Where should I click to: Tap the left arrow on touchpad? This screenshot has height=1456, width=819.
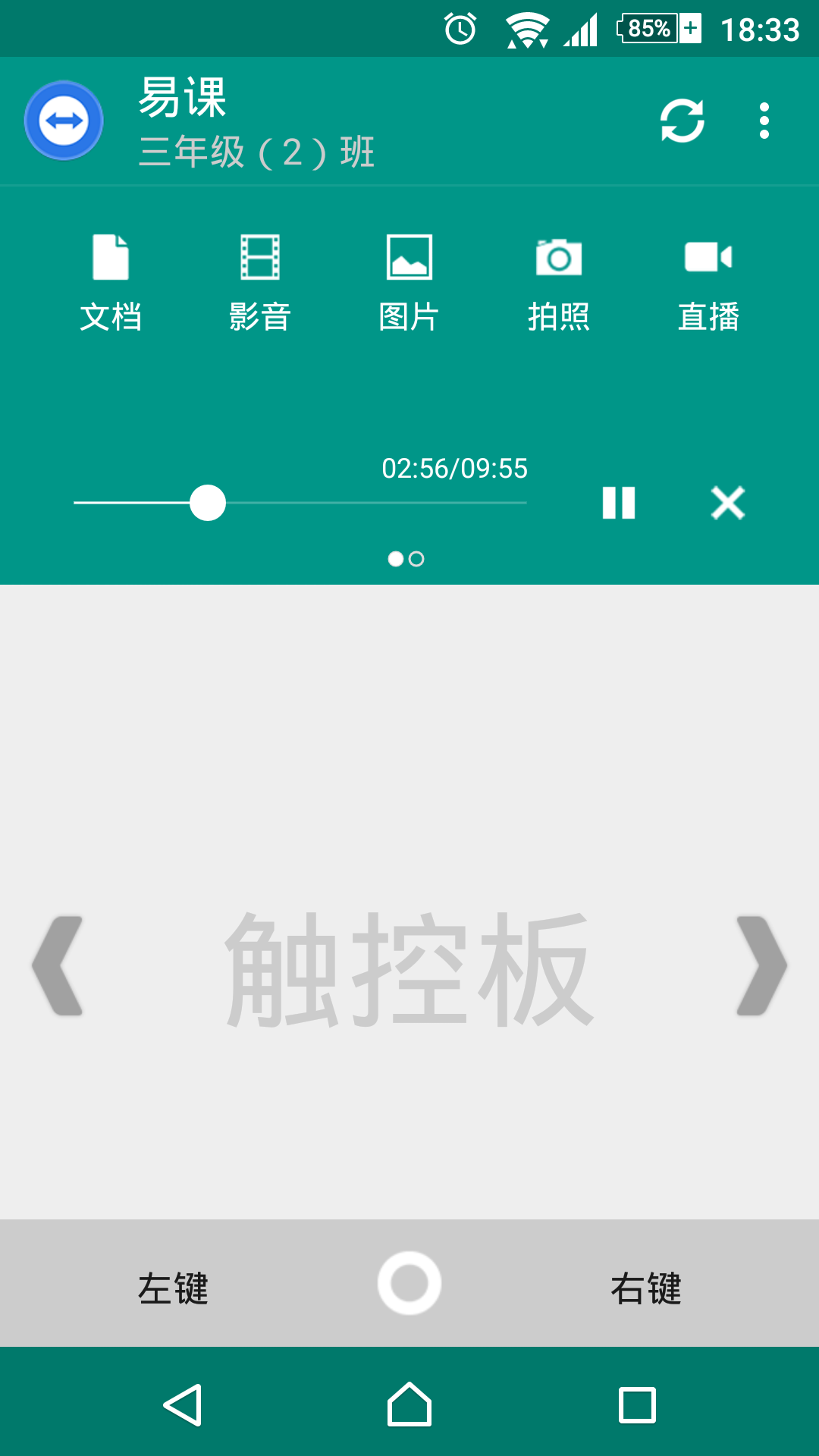(x=58, y=965)
